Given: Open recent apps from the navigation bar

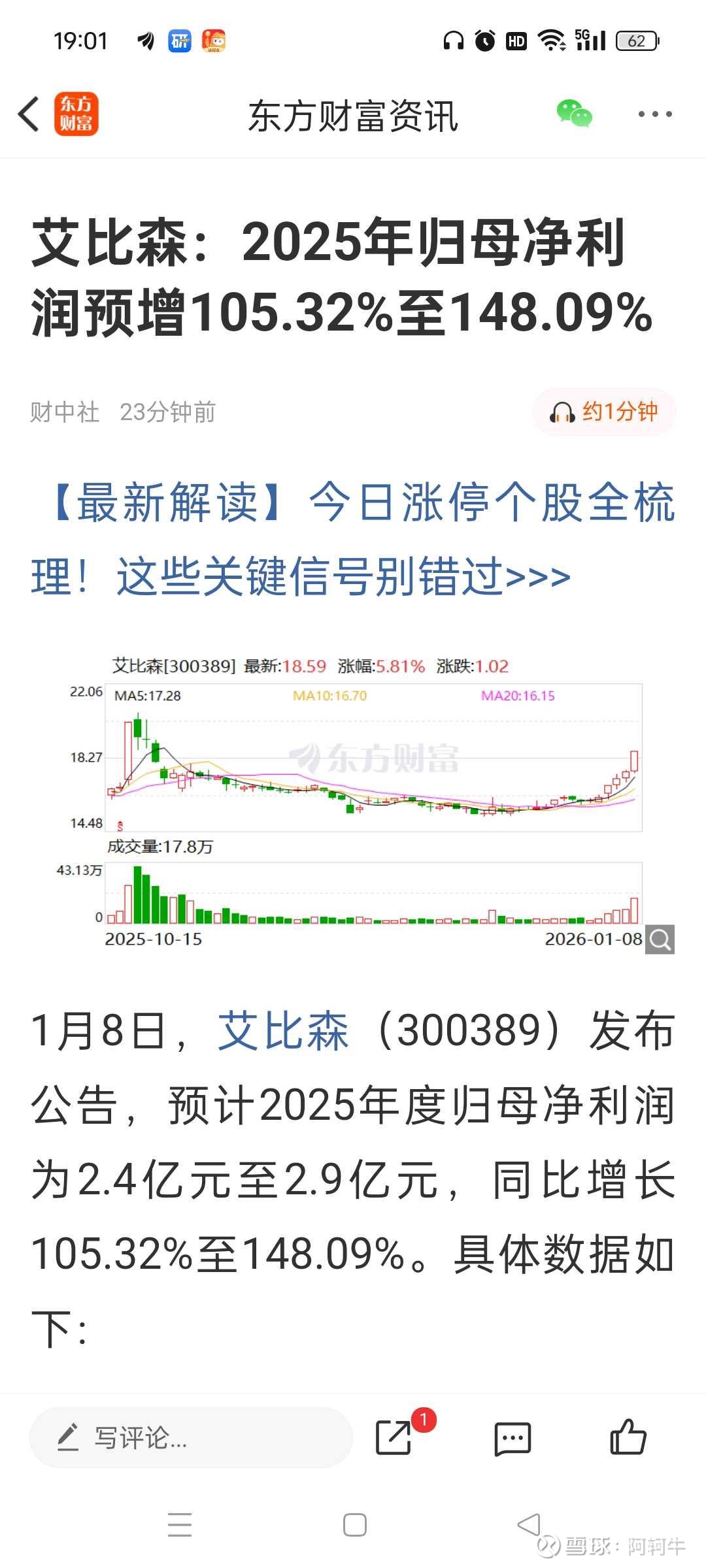Looking at the screenshot, I should [x=180, y=1526].
